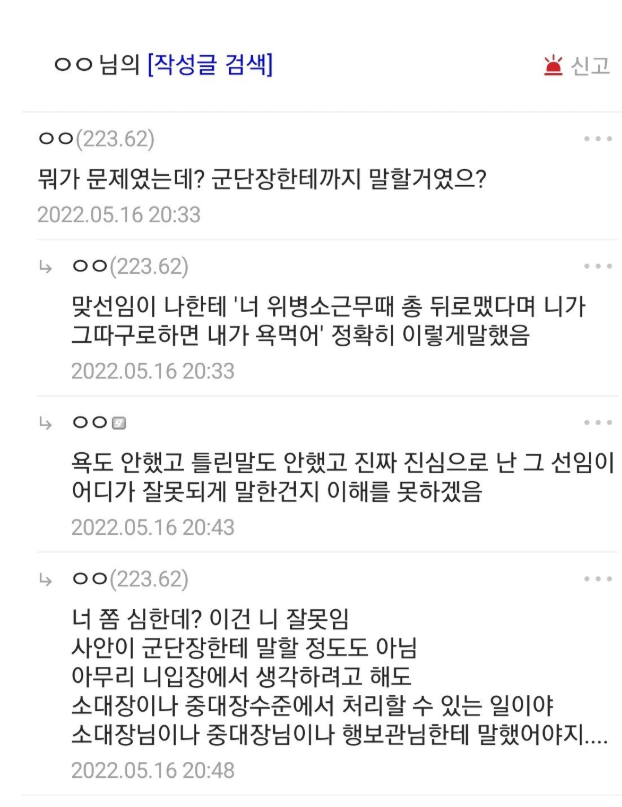Open the 작성글 검색 link
622x807 pixels.
[209, 66]
